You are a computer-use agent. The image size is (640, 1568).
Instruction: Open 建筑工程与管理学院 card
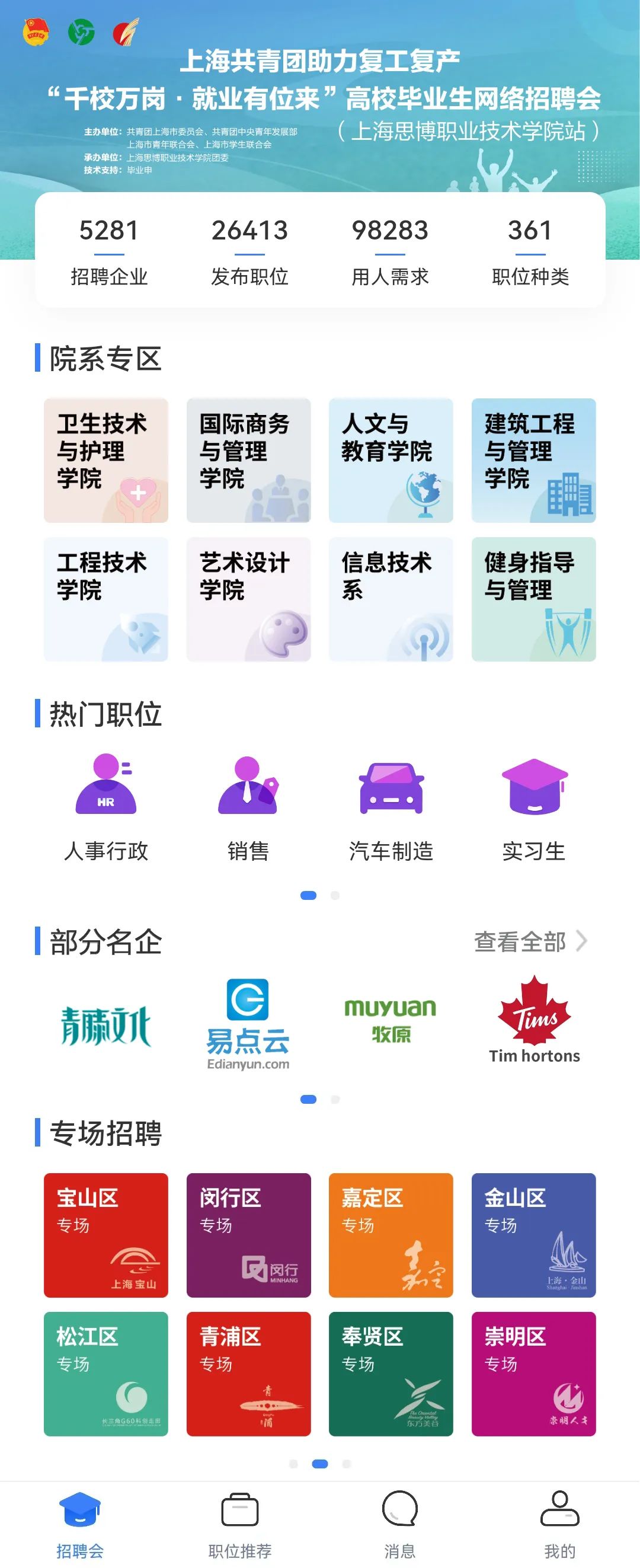point(533,460)
